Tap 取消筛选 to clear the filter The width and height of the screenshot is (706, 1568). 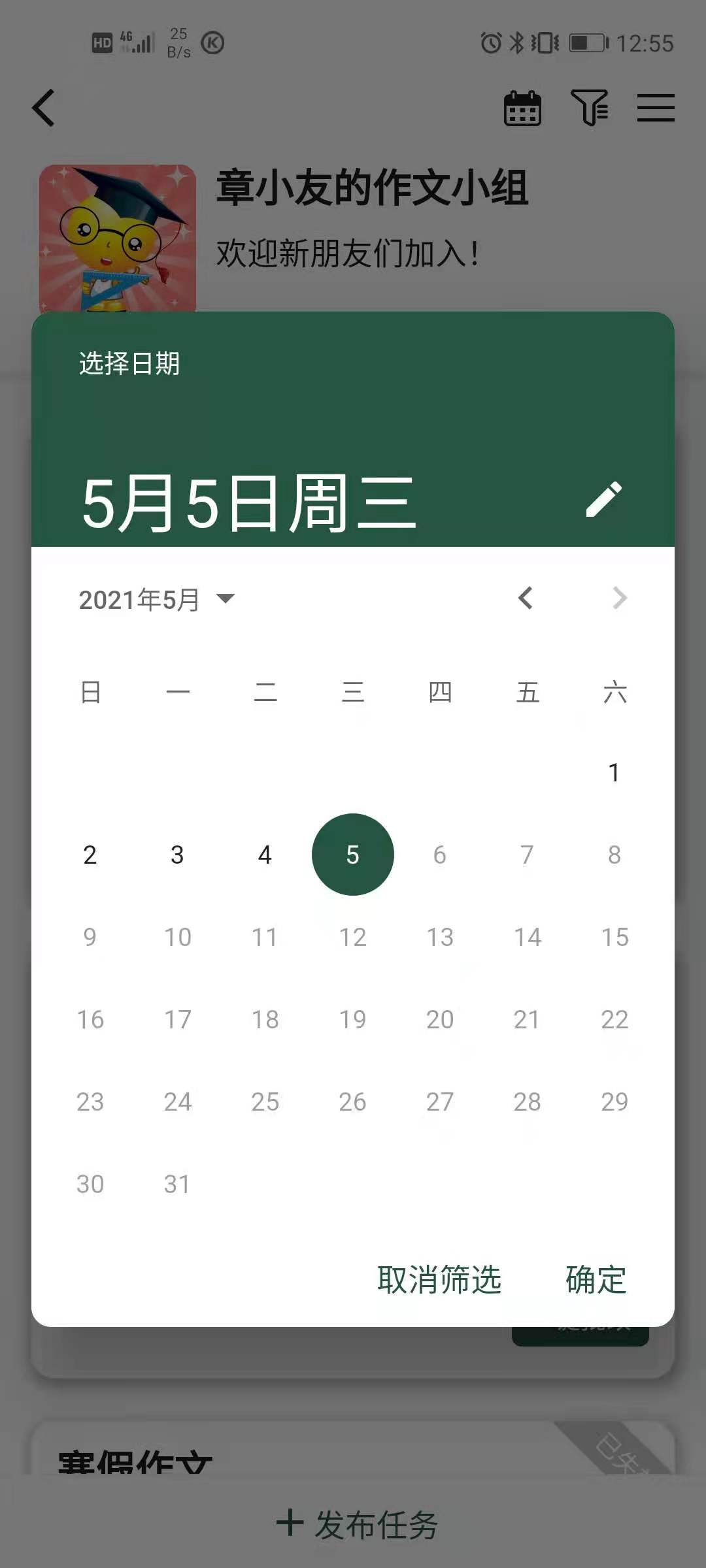click(439, 1279)
